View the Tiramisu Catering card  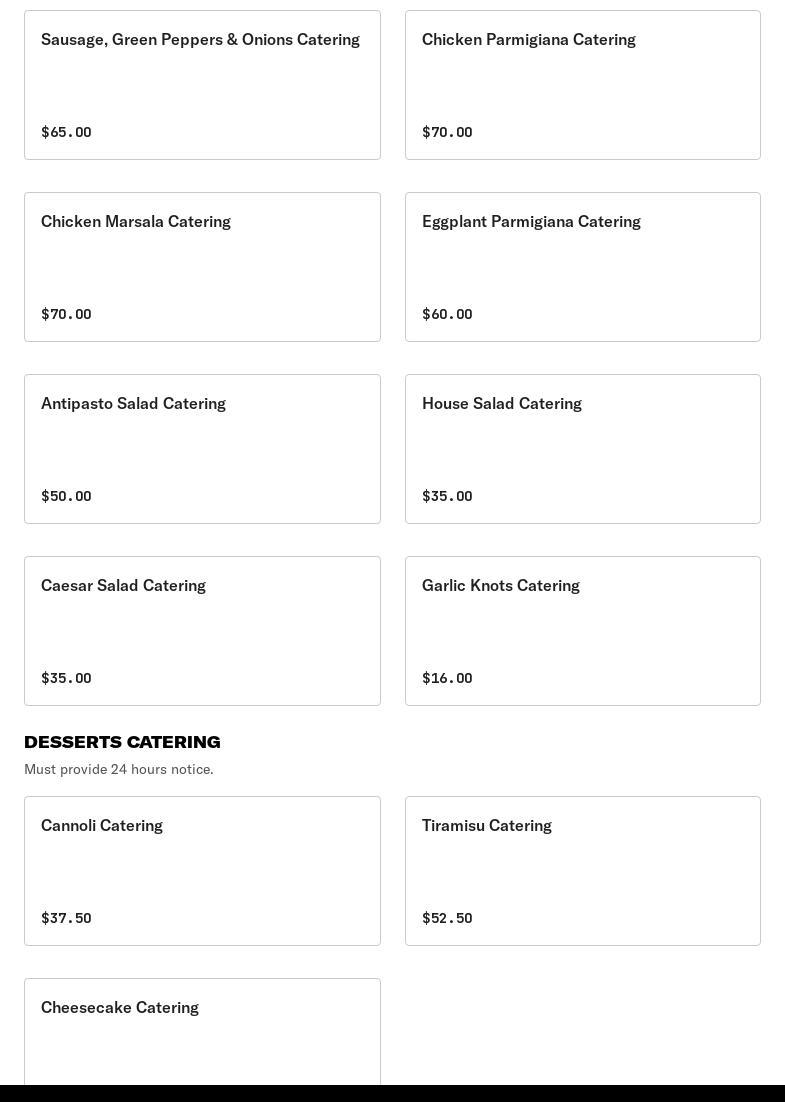[x=582, y=871]
